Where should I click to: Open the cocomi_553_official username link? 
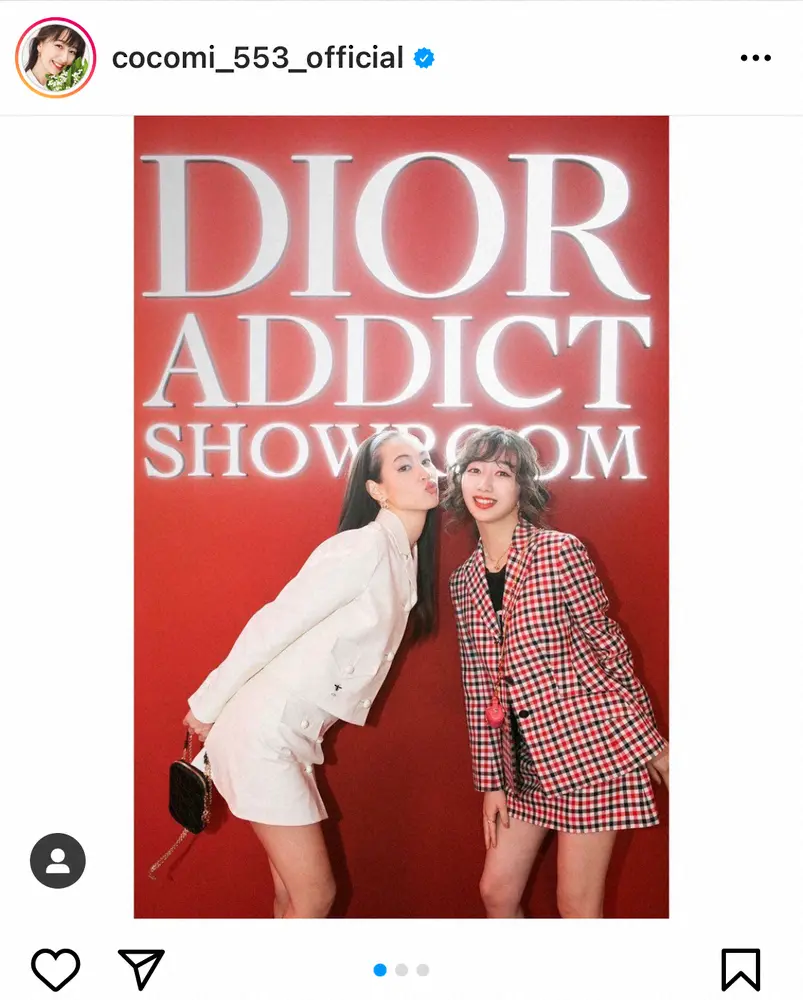pyautogui.click(x=257, y=58)
